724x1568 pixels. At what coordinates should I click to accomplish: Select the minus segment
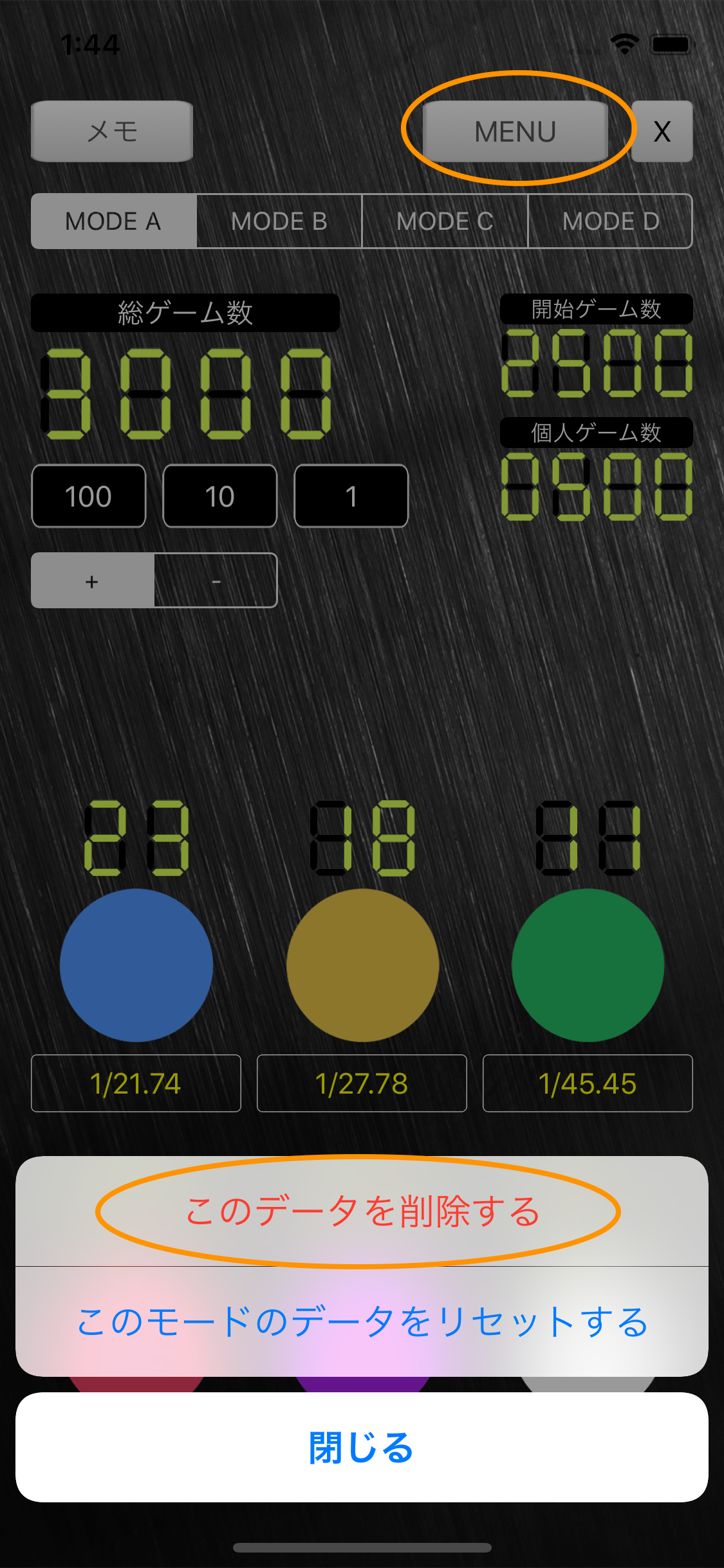coord(216,581)
